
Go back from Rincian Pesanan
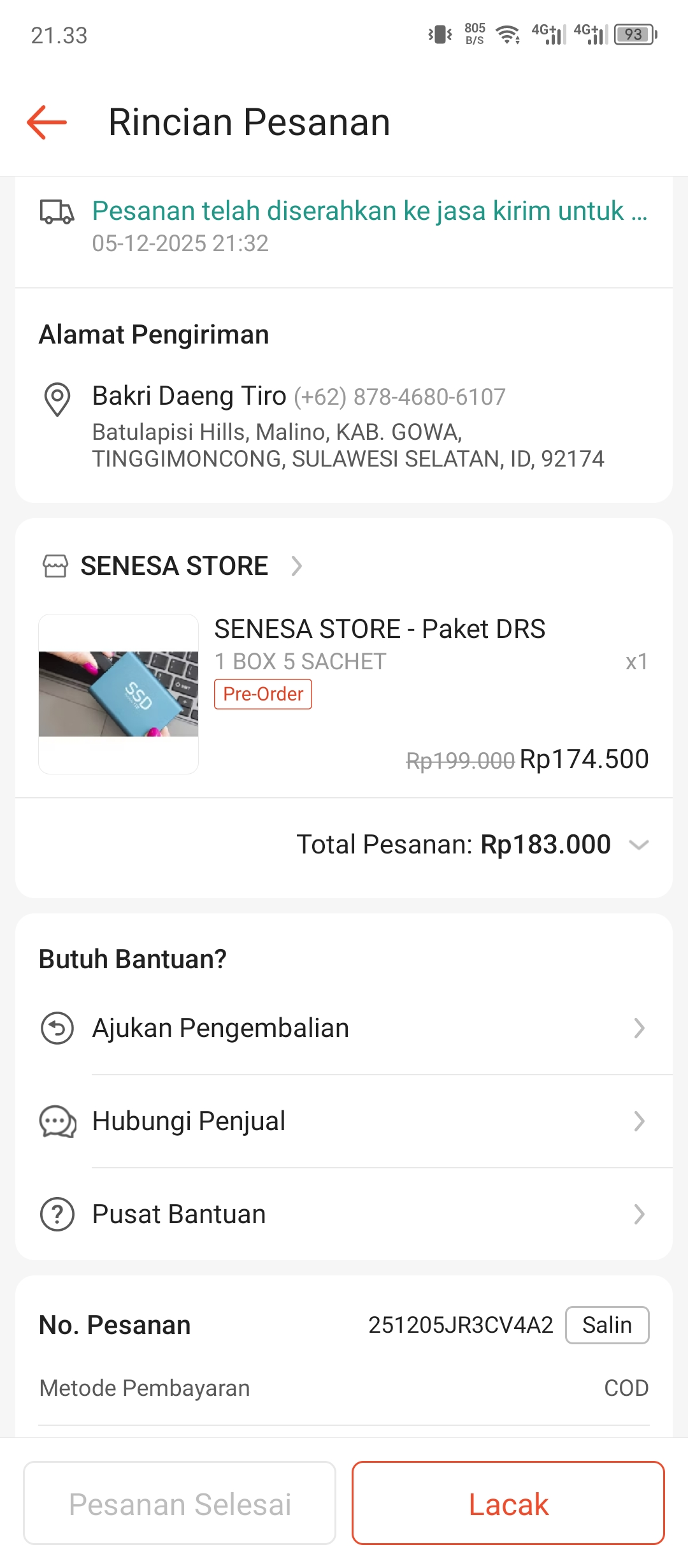47,122
